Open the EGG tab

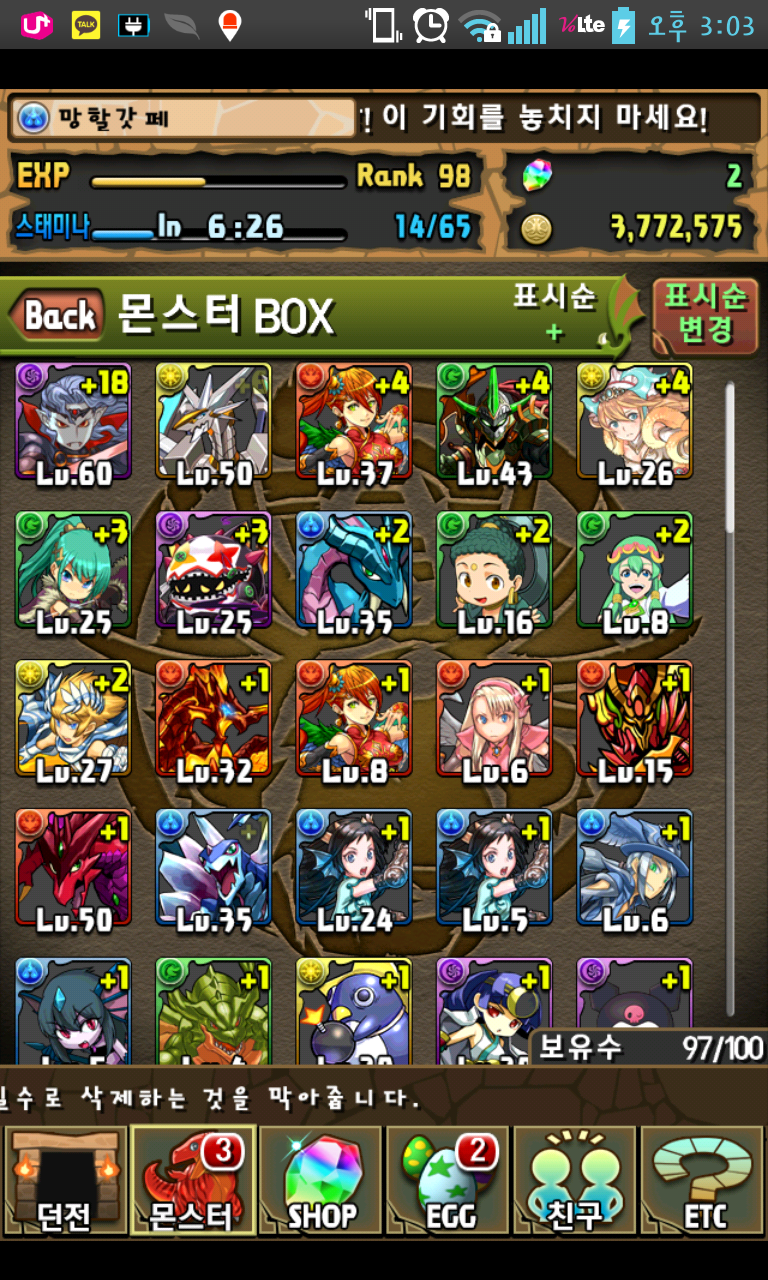coord(448,1180)
